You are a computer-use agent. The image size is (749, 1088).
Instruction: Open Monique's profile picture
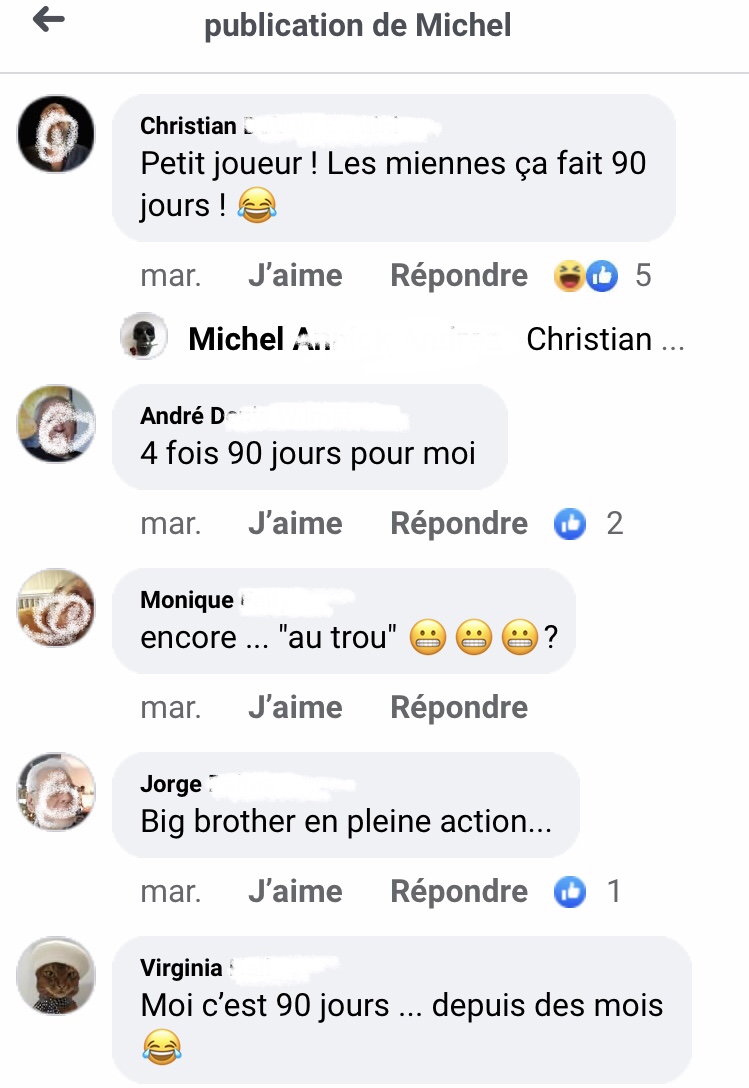[x=56, y=608]
